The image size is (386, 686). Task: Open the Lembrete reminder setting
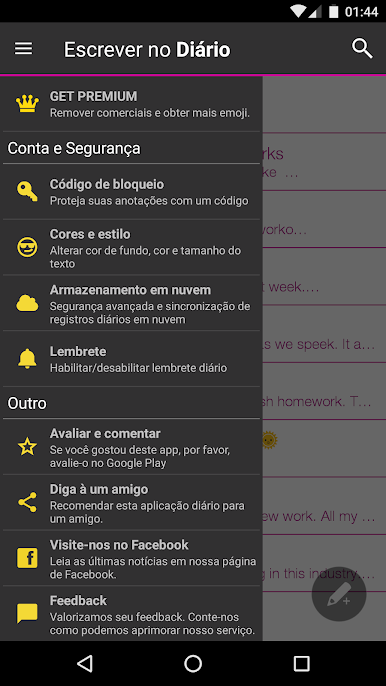[x=131, y=359]
